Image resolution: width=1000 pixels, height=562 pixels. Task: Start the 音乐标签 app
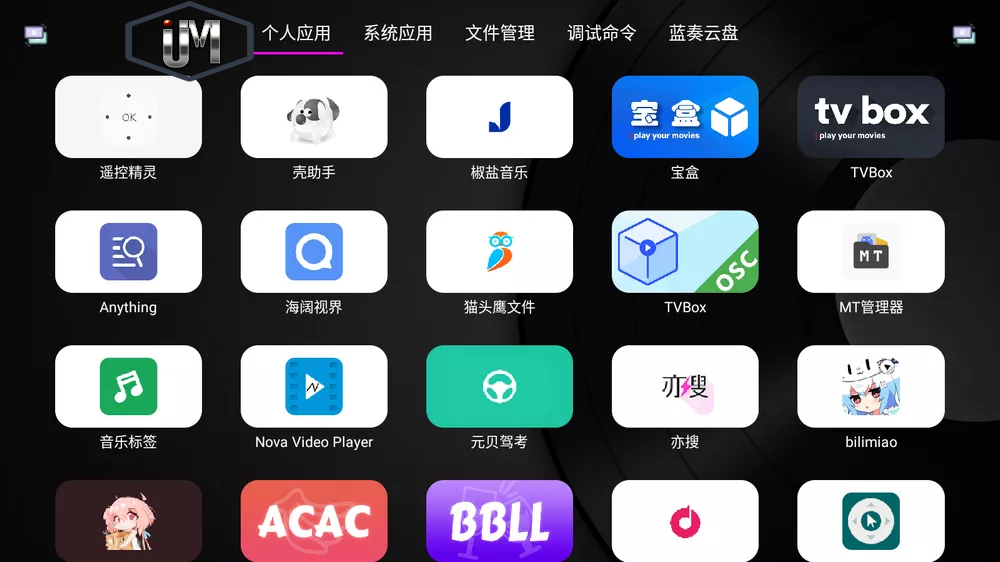click(x=128, y=387)
